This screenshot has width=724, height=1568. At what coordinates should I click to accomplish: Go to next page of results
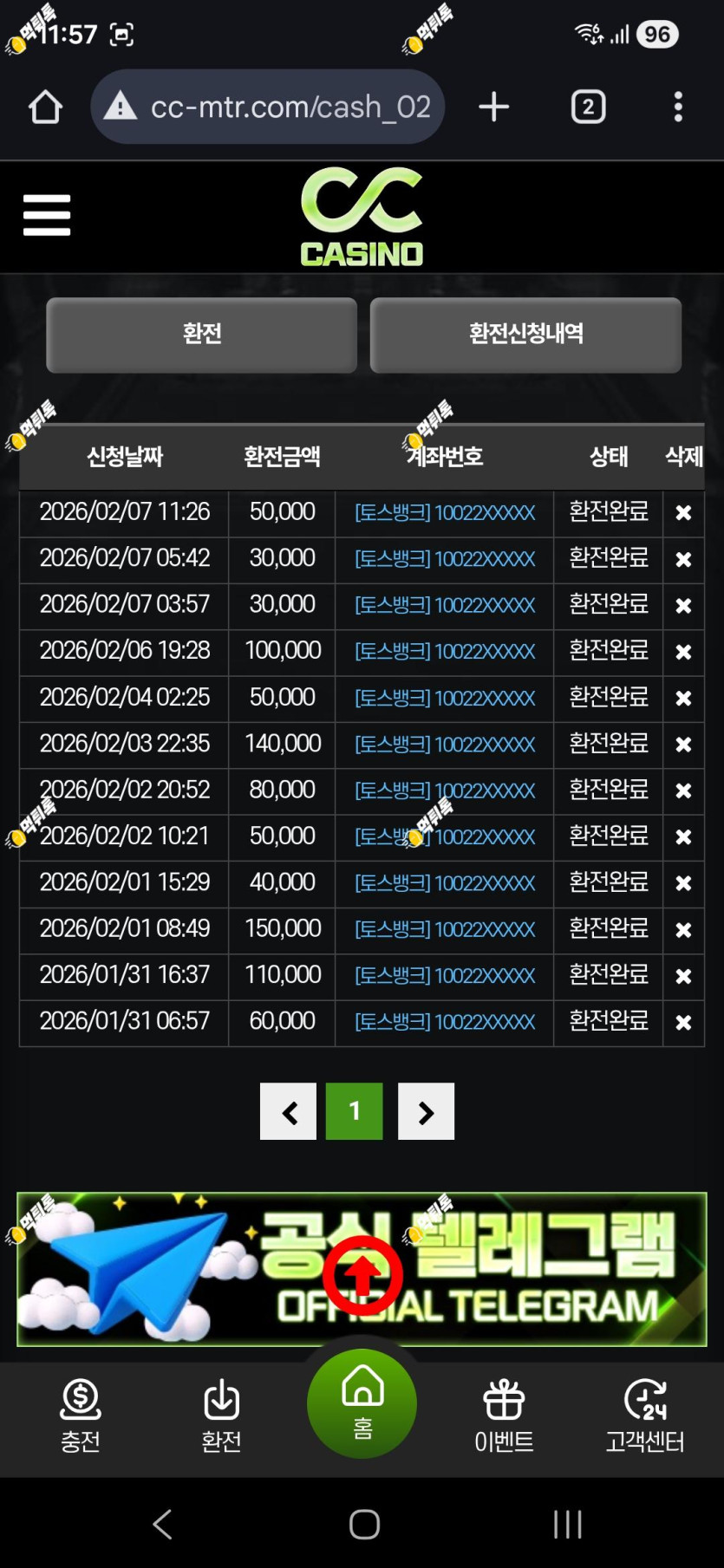(x=426, y=1111)
